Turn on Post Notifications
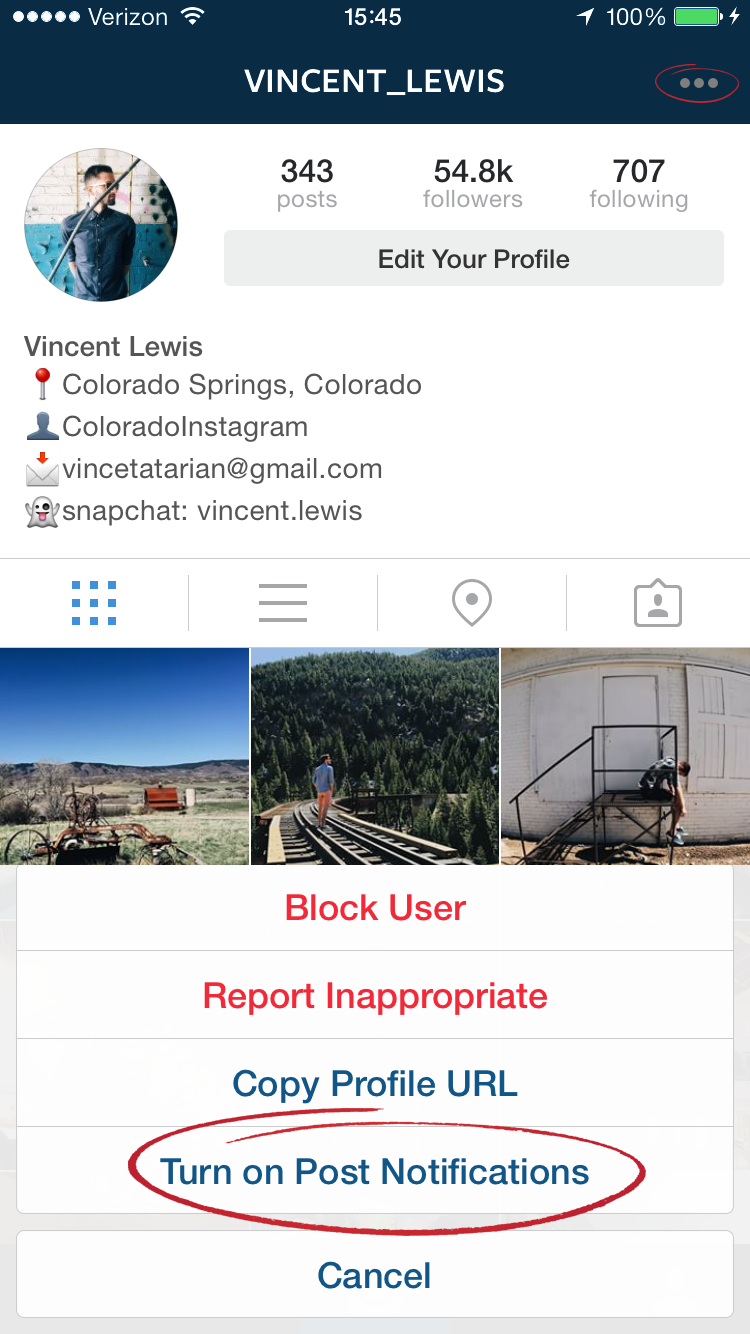The width and height of the screenshot is (750, 1334). pos(375,1172)
